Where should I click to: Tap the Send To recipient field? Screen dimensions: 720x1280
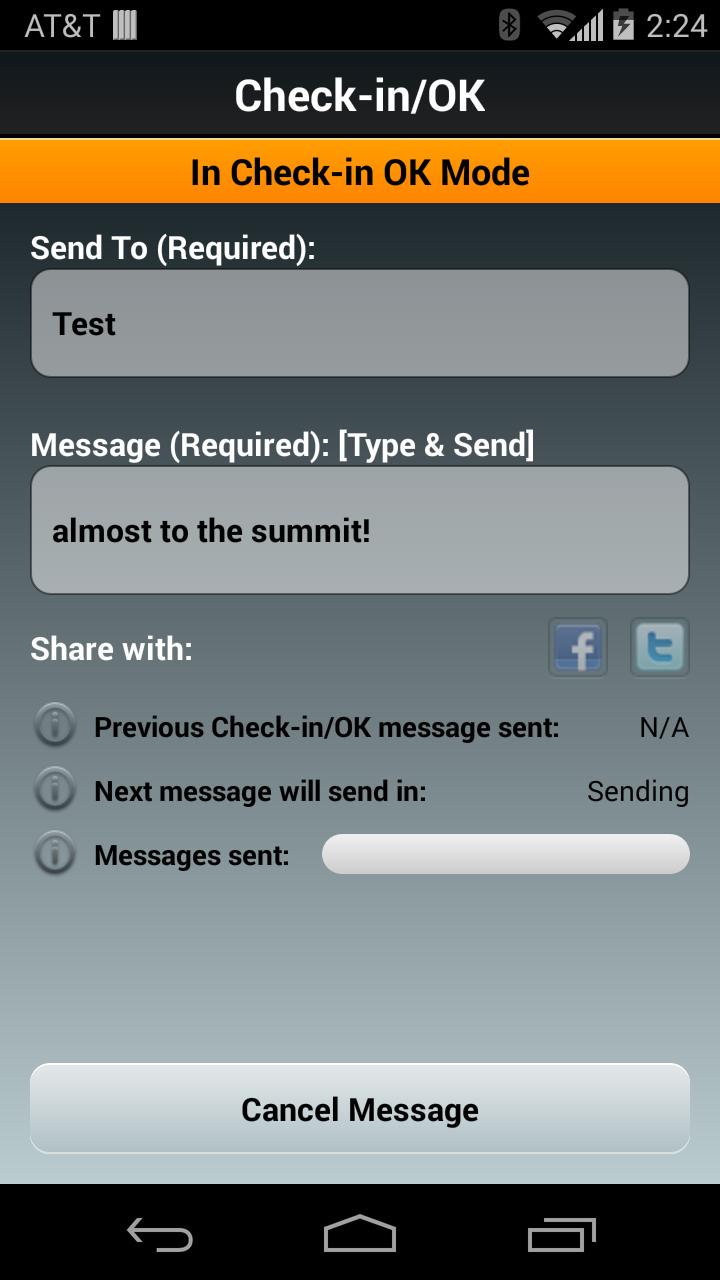pyautogui.click(x=360, y=323)
